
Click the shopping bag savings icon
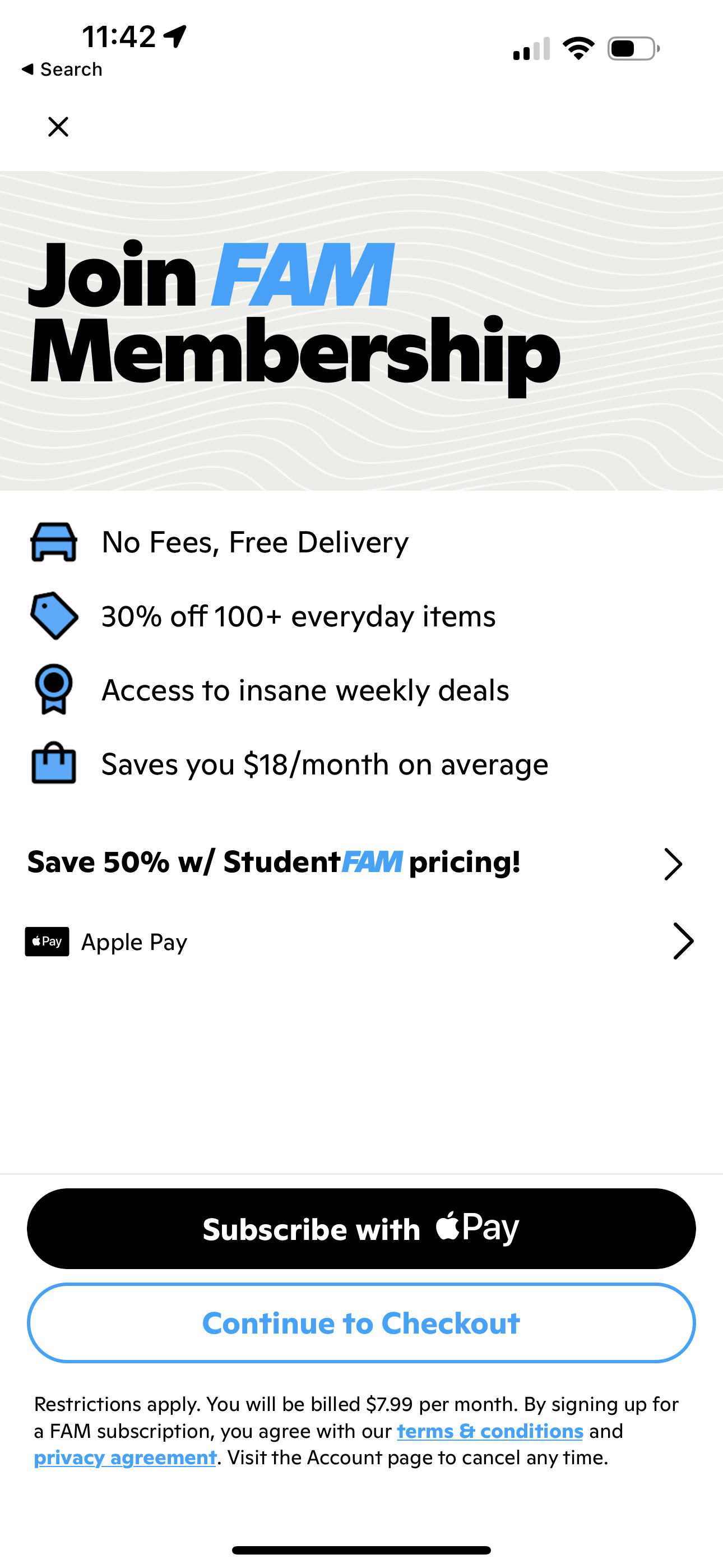click(54, 764)
